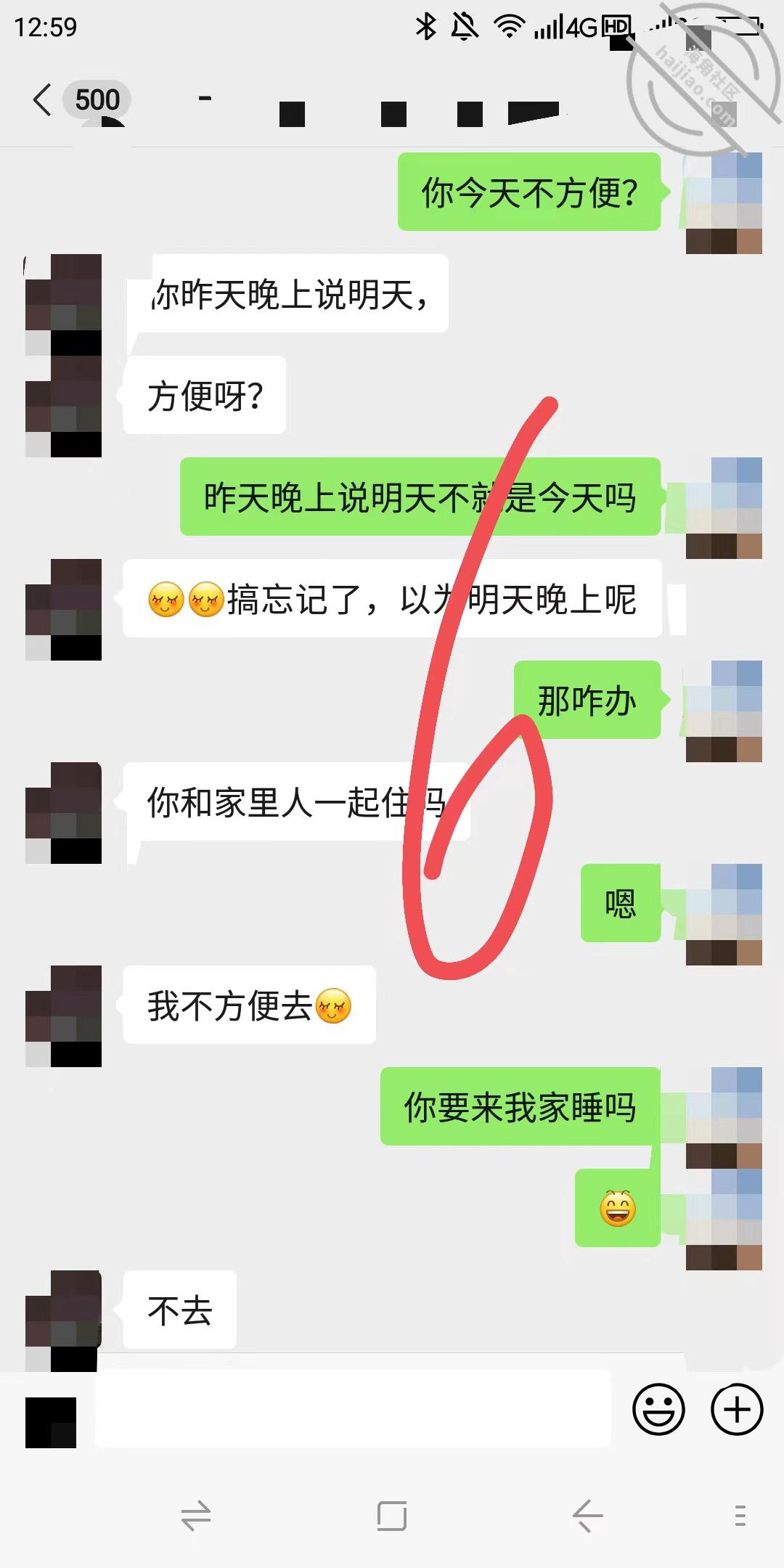Viewport: 784px width, 1568px height.
Task: Tap the message text input box
Action: [x=354, y=1409]
